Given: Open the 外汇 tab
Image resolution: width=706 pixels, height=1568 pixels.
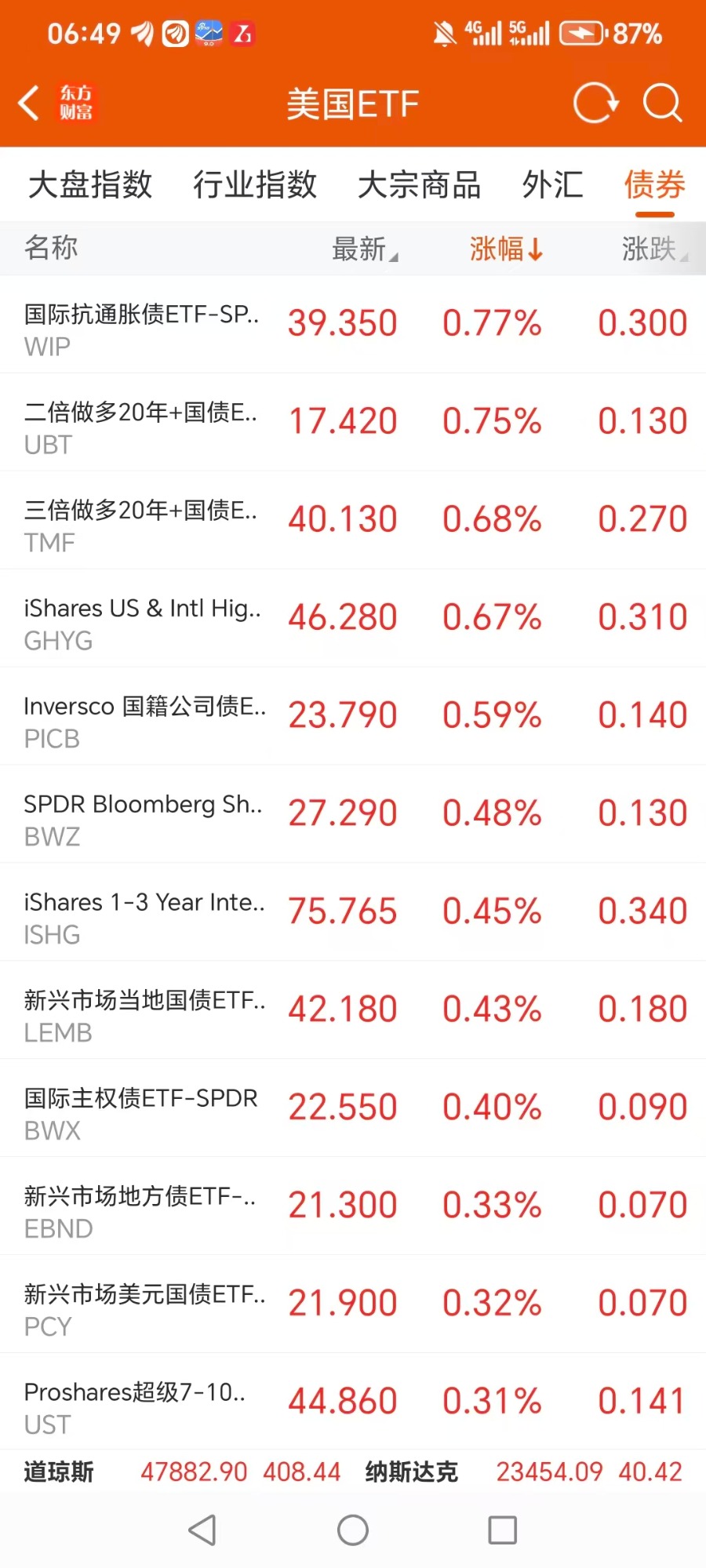Looking at the screenshot, I should click(553, 185).
